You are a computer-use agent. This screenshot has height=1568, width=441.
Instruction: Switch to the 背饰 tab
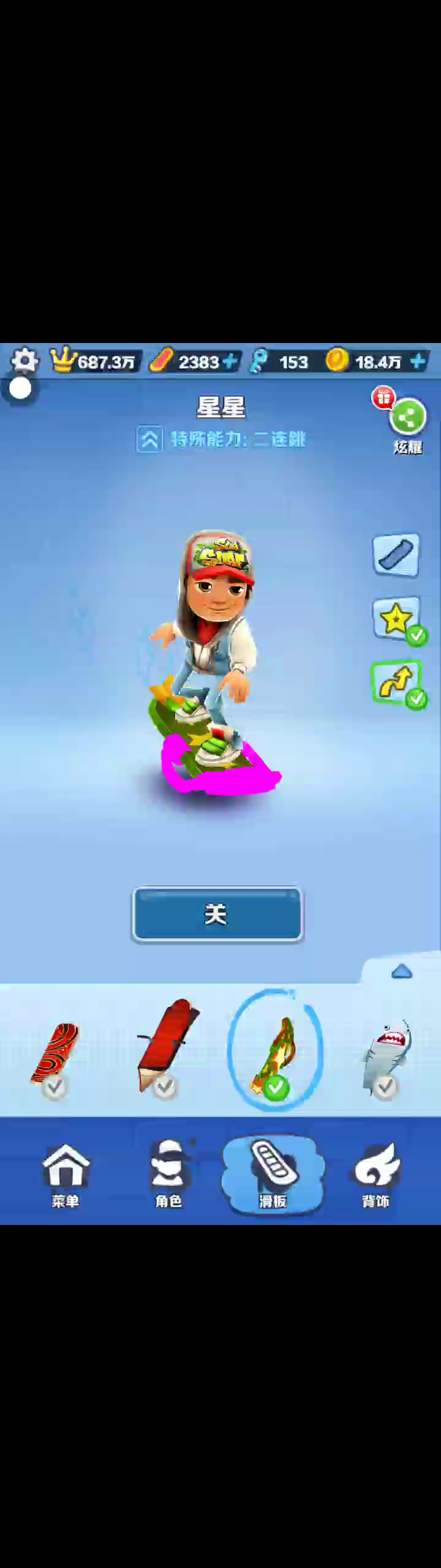[376, 1175]
